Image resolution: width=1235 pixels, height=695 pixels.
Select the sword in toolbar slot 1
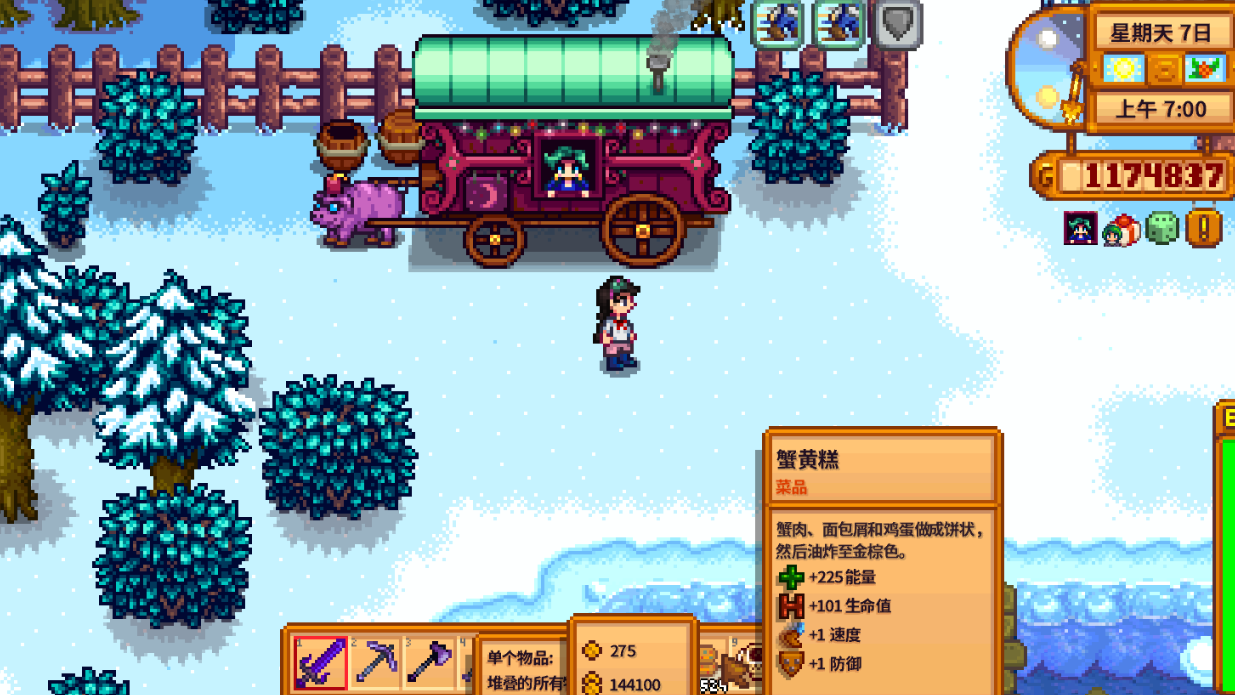coord(321,663)
